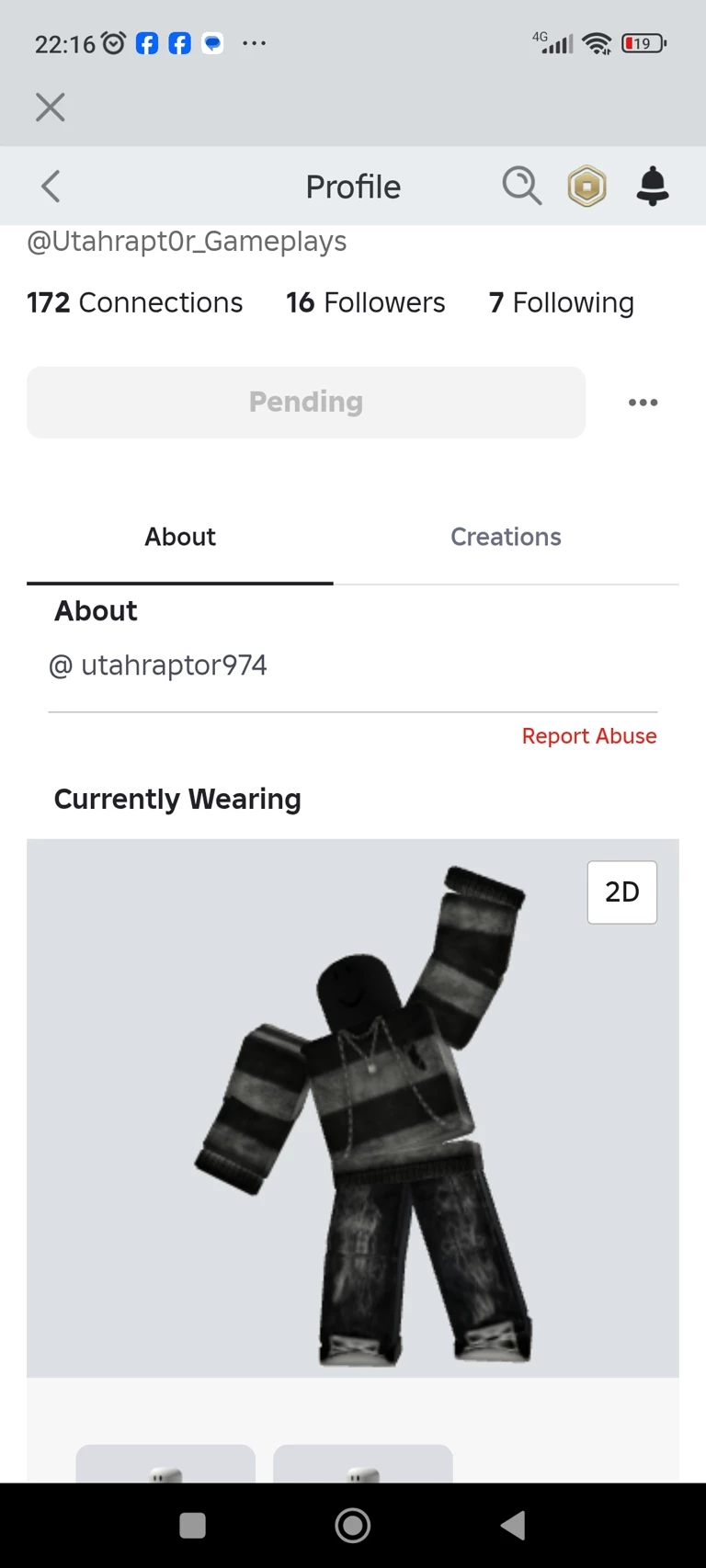Open the Robux balance icon
The height and width of the screenshot is (1568, 706).
586,187
